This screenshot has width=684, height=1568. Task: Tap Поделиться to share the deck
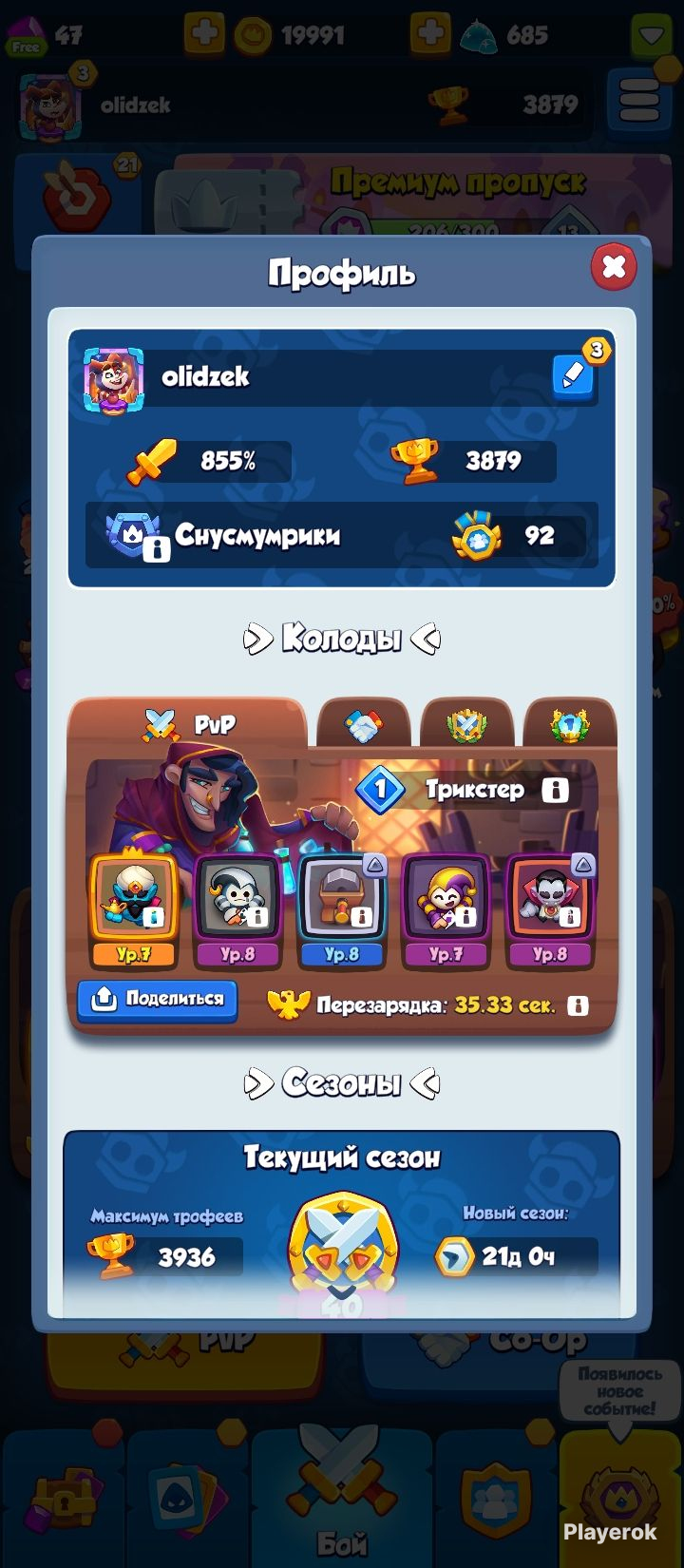tap(157, 1000)
